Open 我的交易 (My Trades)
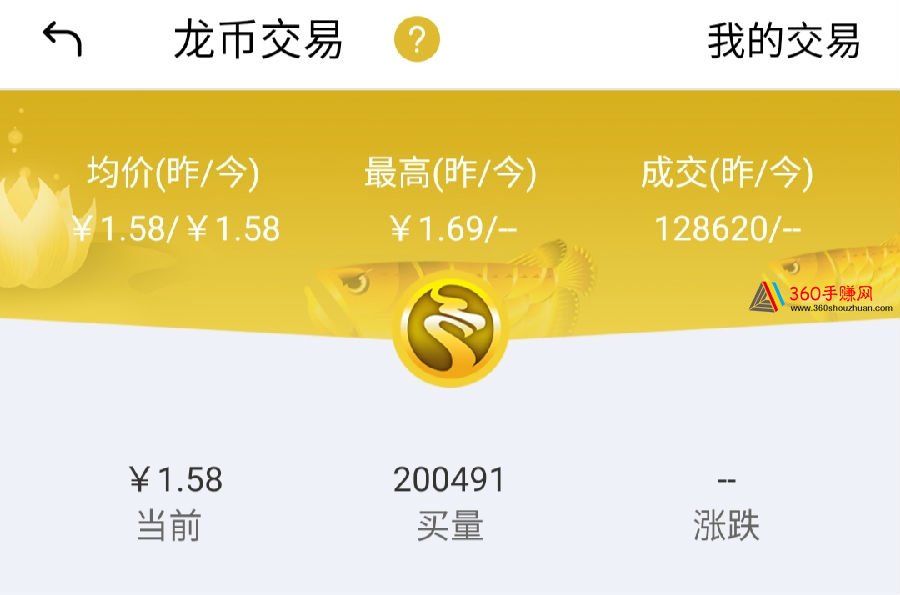Image resolution: width=900 pixels, height=595 pixels. (x=783, y=41)
